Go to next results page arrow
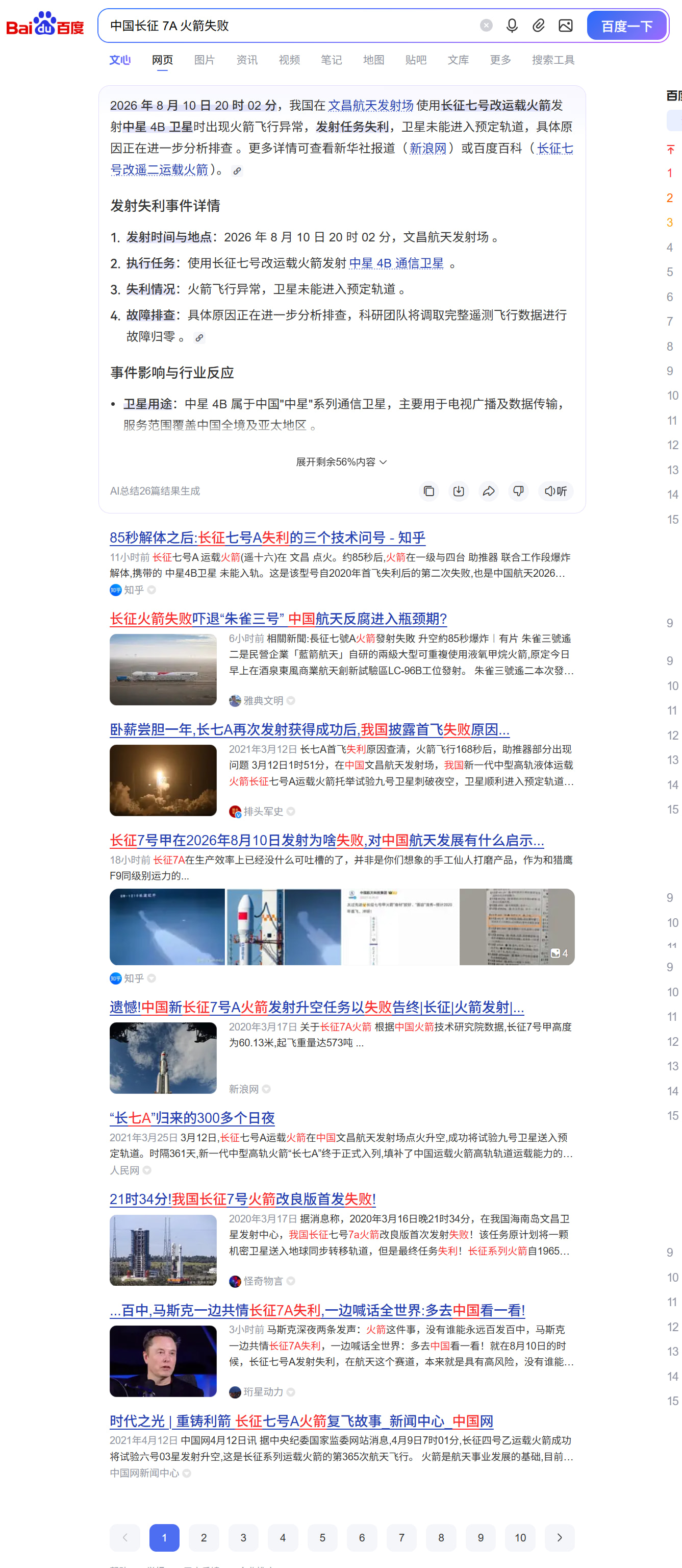 pyautogui.click(x=560, y=1537)
